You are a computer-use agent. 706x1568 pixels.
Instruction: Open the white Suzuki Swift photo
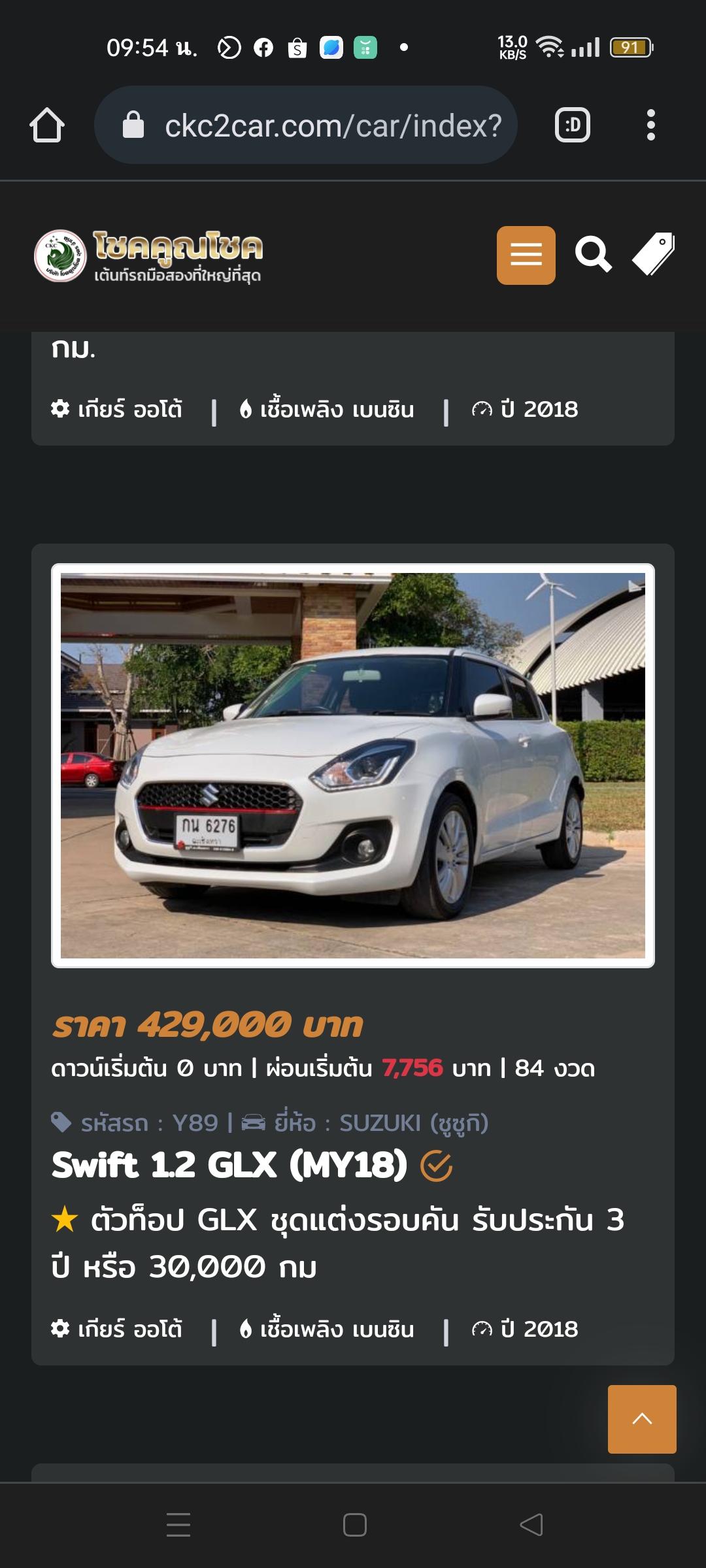pos(353,766)
